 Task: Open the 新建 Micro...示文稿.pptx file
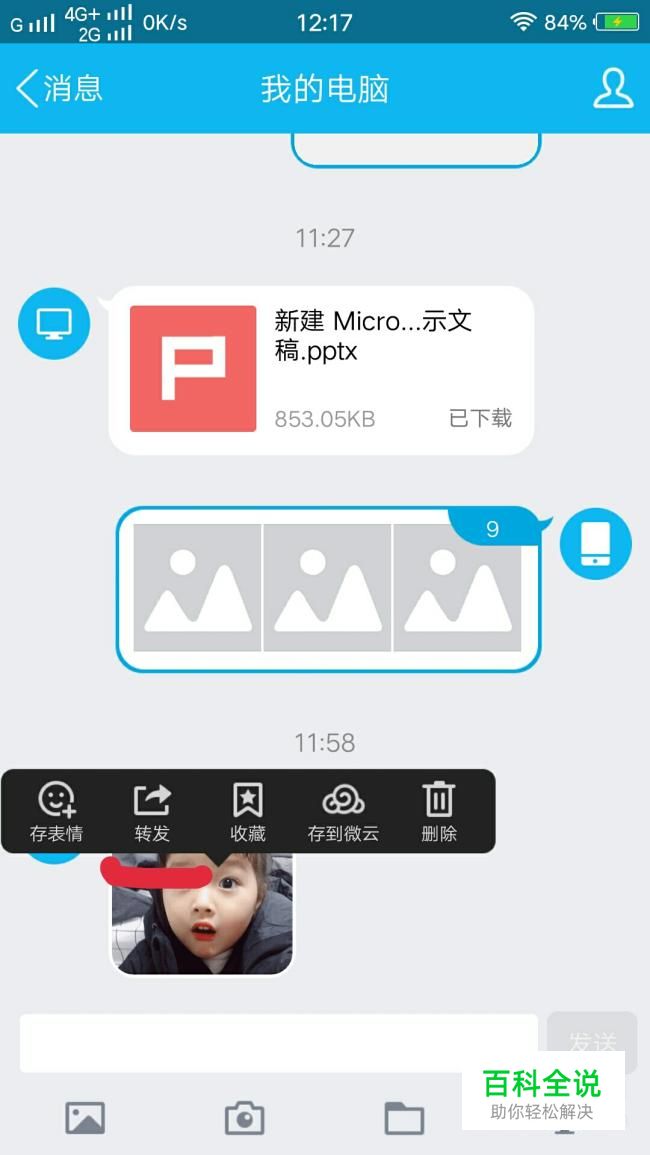(x=320, y=370)
